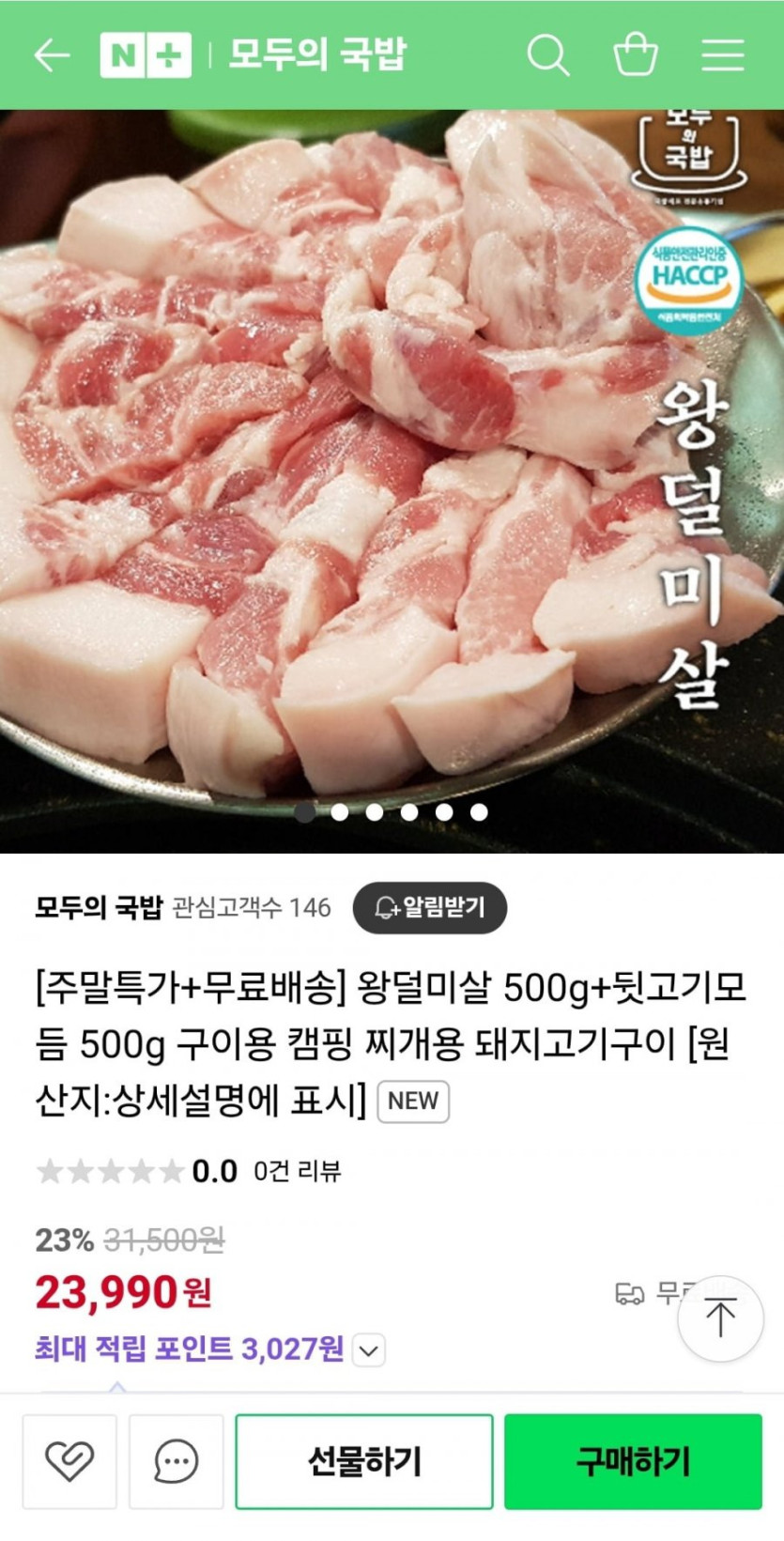
Task: Tap 선물하기 to send as gift
Action: 364,1461
